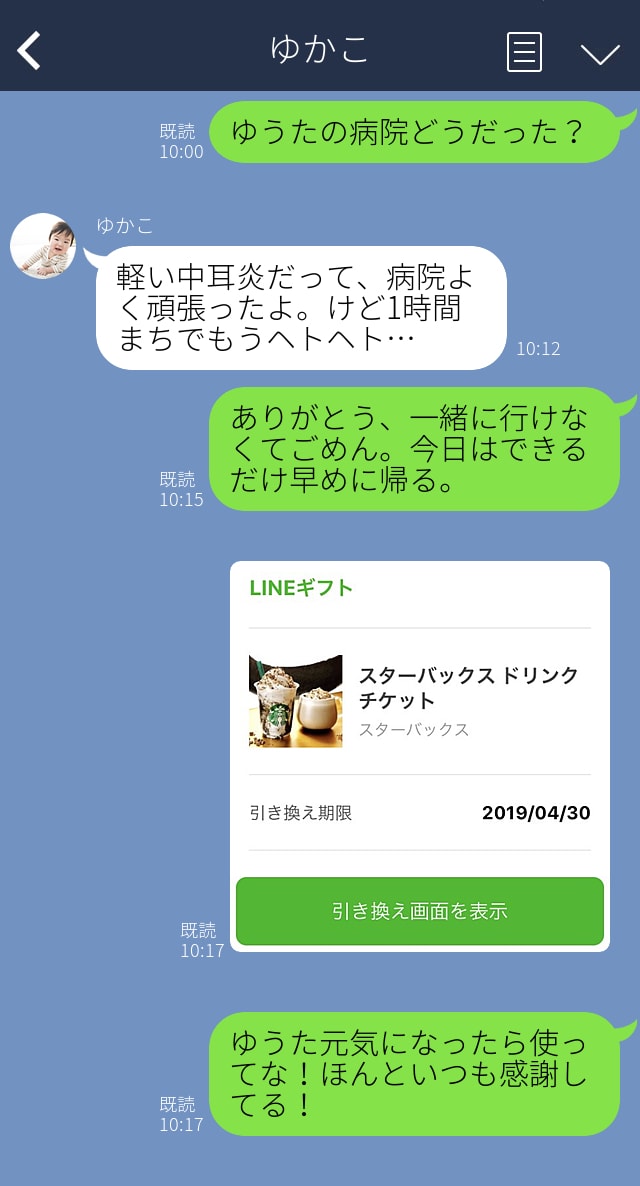Open ゆかこ's profile picture
The height and width of the screenshot is (1186, 640).
43,246
